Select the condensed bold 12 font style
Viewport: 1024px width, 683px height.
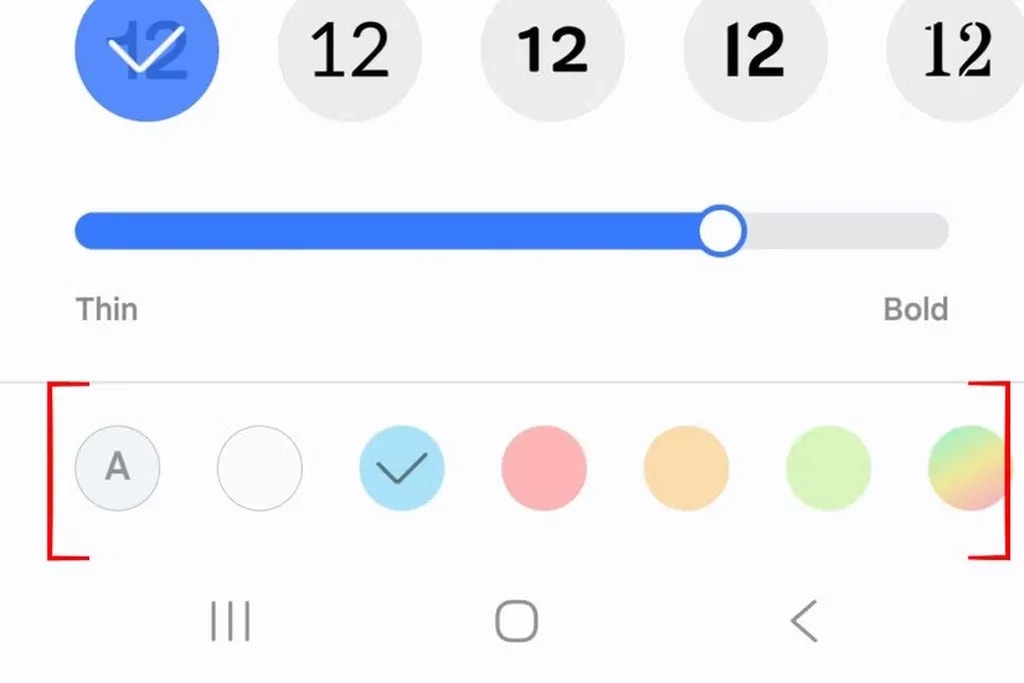pos(755,50)
